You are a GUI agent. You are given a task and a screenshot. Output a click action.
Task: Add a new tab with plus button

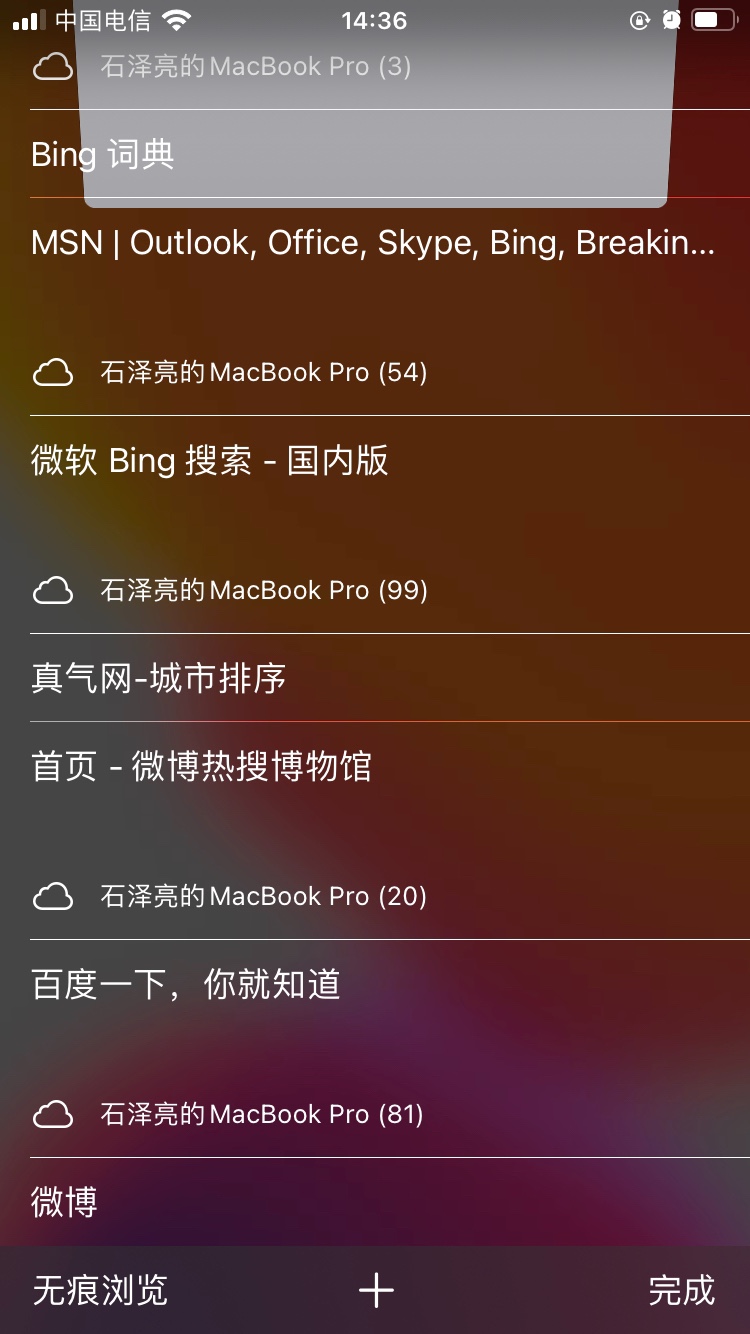pyautogui.click(x=376, y=1291)
